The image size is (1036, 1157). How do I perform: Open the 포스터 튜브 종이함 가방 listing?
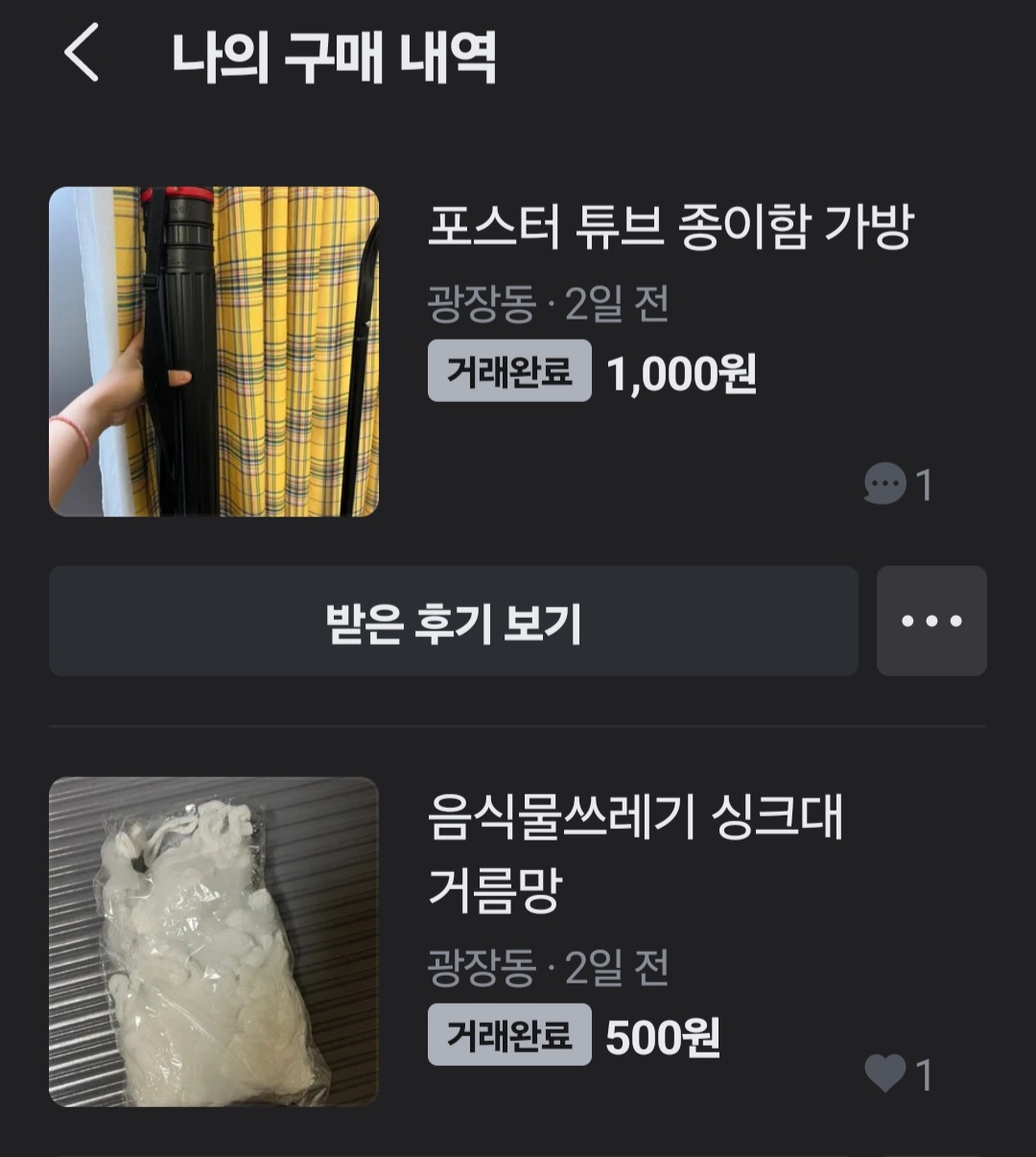[x=670, y=228]
